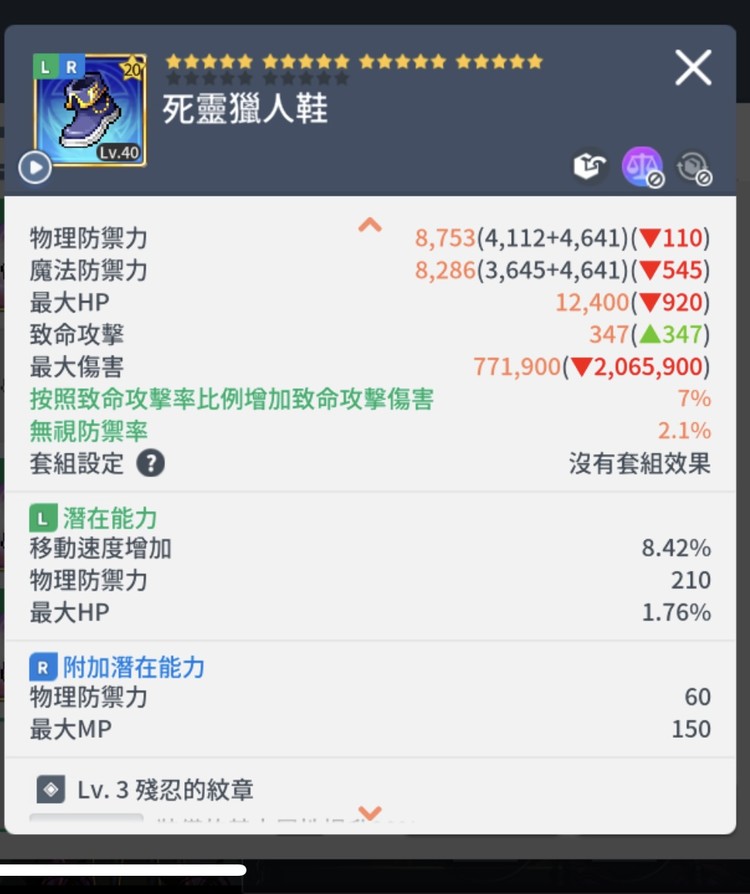
Task: Open the 套組設定 question mark help
Action: click(x=150, y=463)
